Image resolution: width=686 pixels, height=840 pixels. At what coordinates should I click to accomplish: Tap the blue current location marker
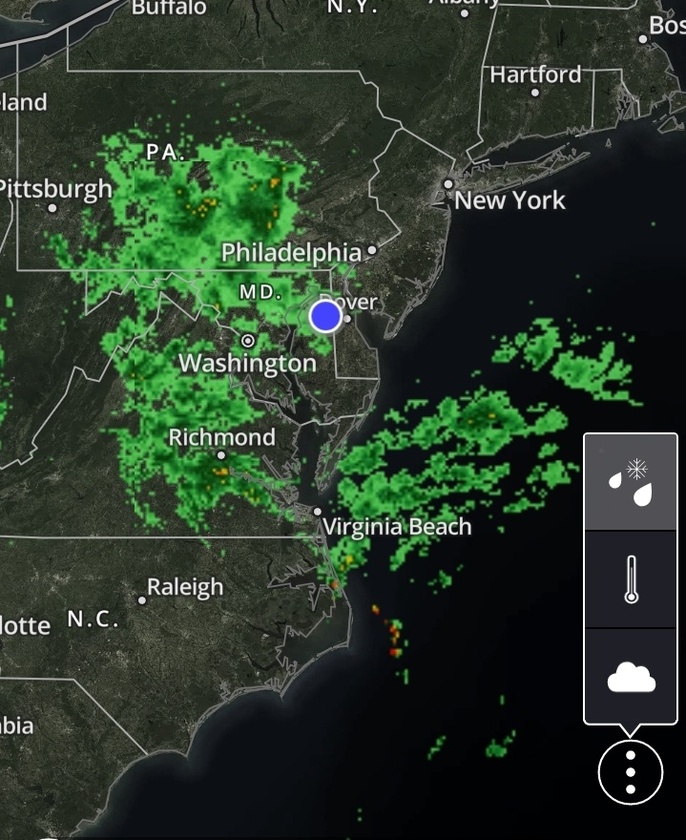point(326,316)
